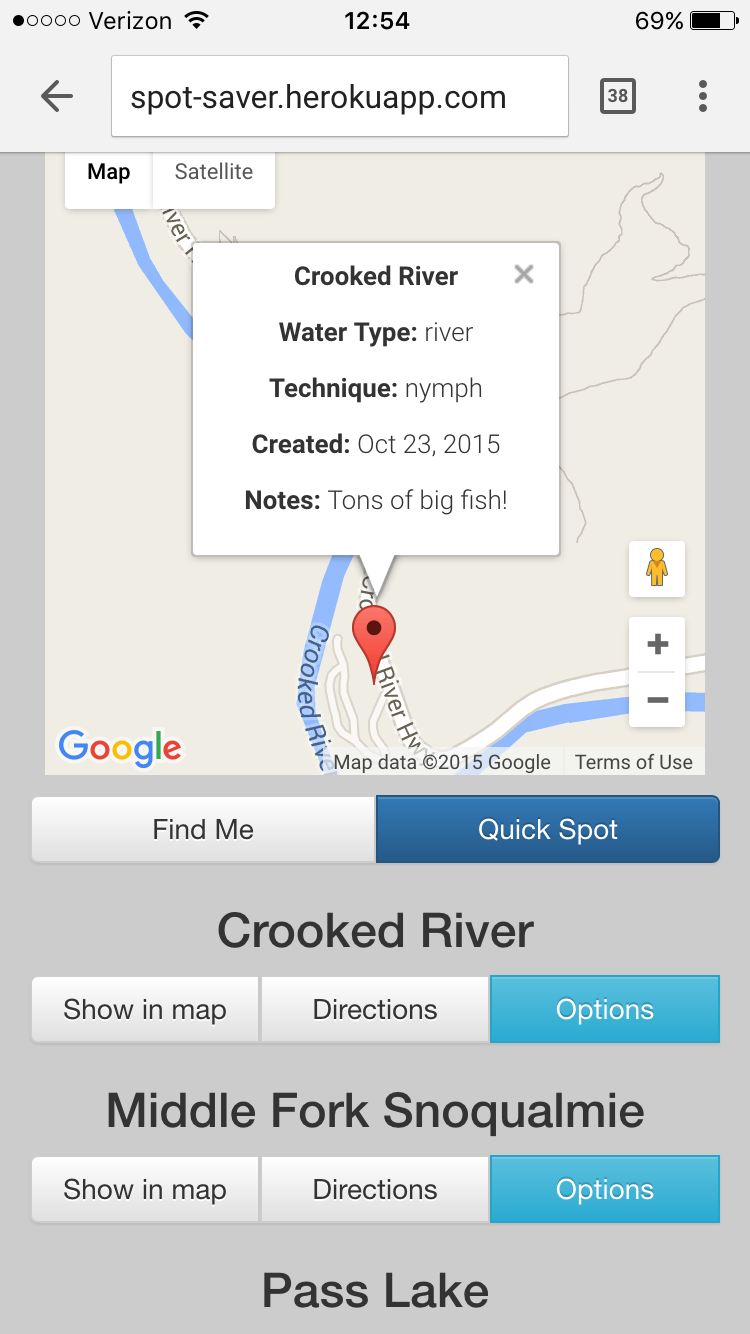750x1334 pixels.
Task: Show Middle Fork Snoqualmie in map
Action: [x=145, y=1190]
